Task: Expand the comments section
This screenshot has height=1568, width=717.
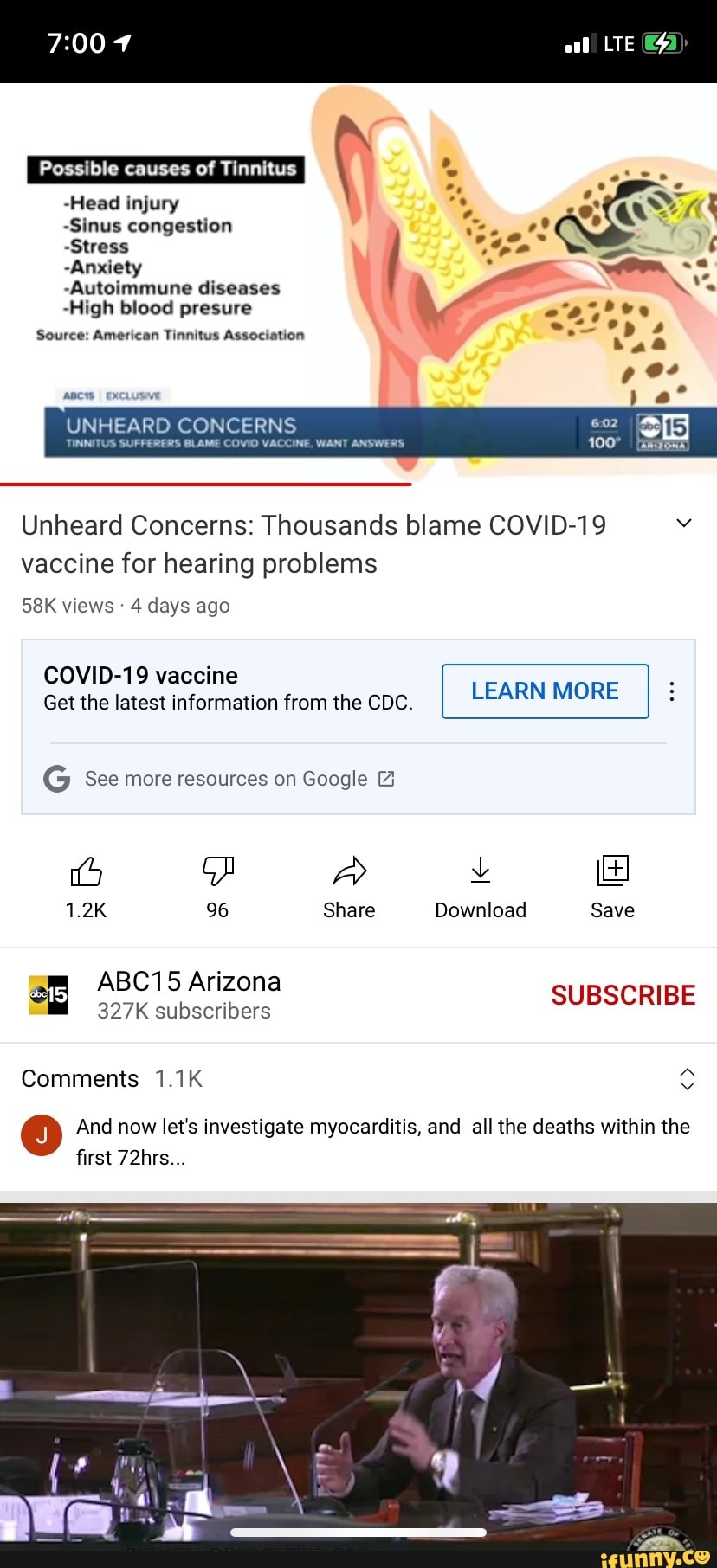Action: tap(687, 1079)
